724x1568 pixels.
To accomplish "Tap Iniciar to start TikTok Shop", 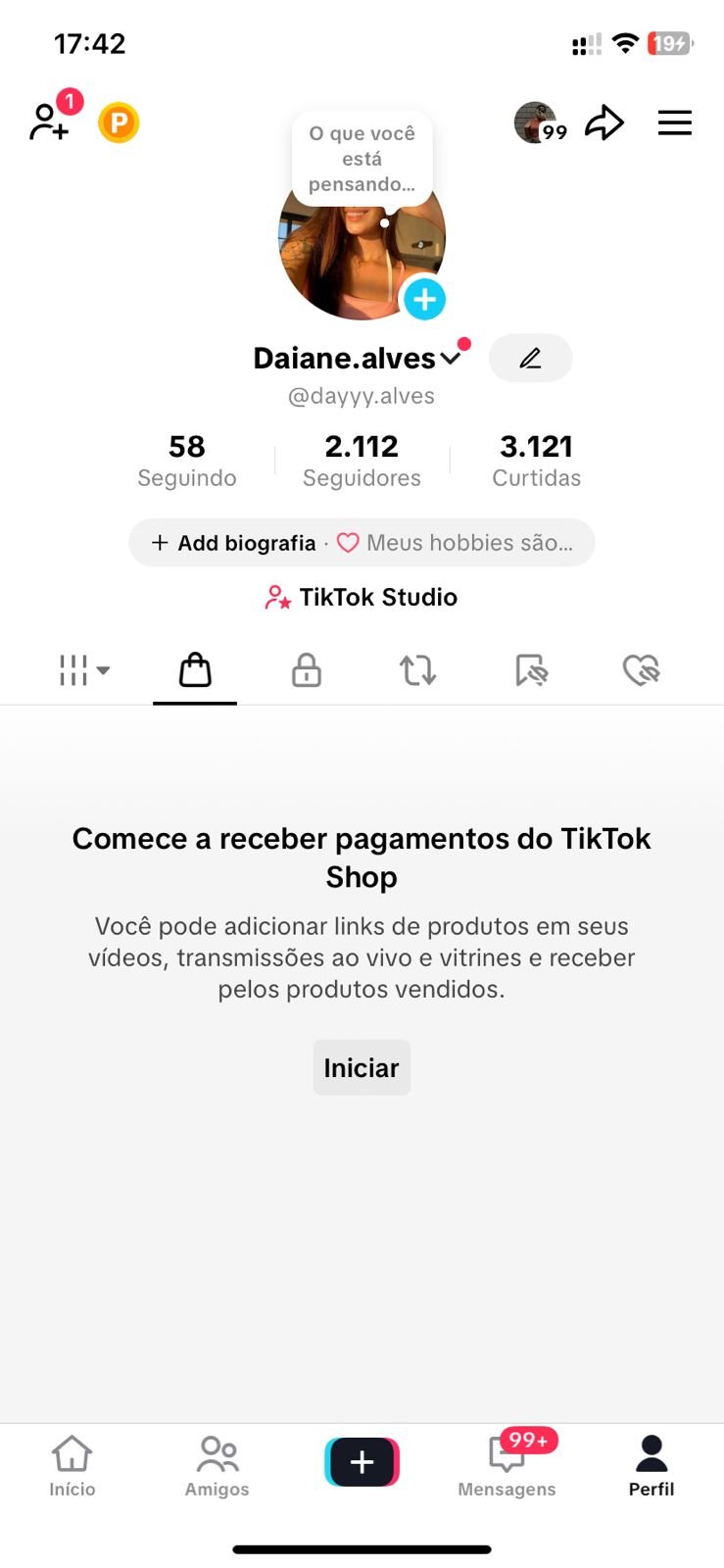I will (362, 1067).
